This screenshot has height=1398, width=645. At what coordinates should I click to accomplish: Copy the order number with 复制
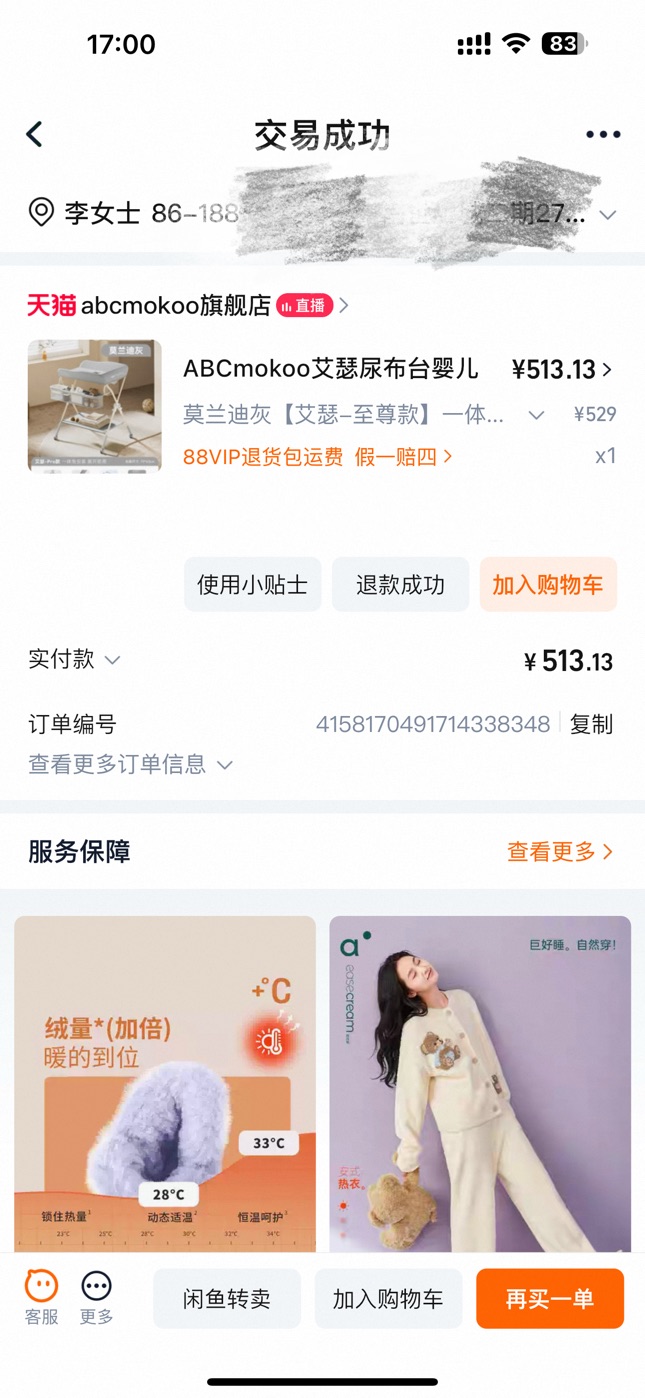(591, 724)
